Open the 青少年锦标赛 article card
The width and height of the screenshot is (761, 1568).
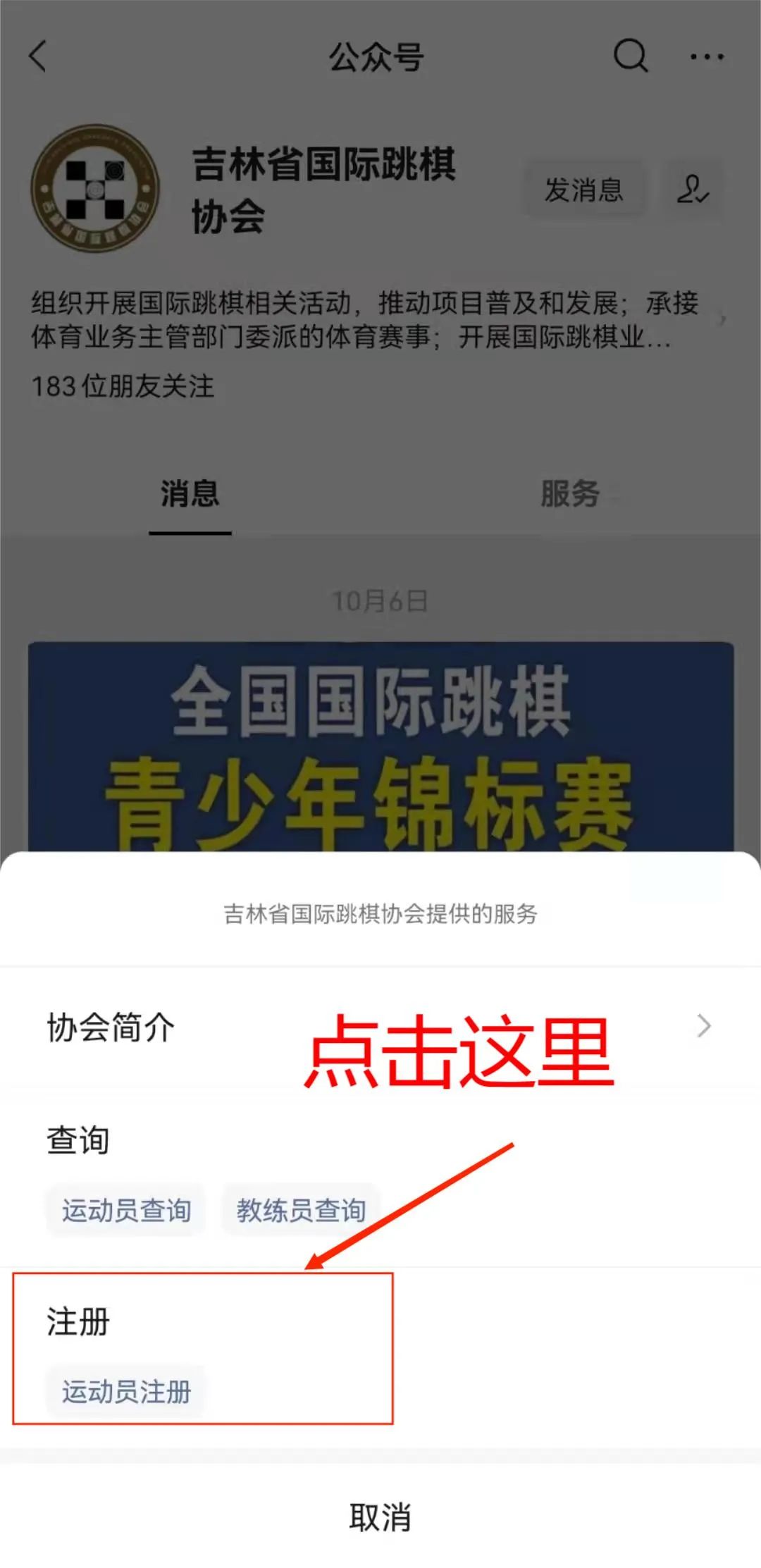click(x=380, y=747)
